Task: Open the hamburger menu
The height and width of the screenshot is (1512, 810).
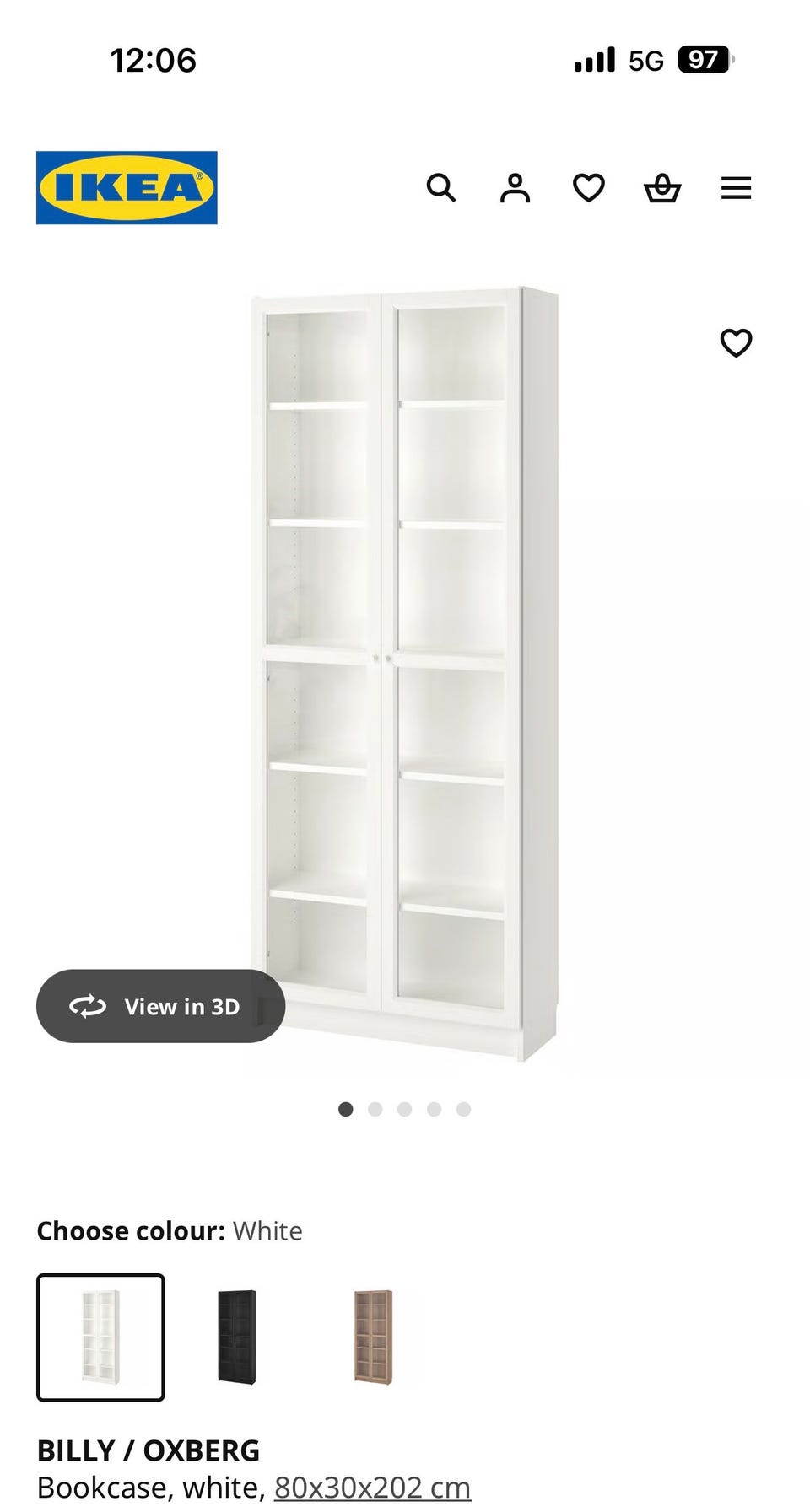Action: click(736, 187)
